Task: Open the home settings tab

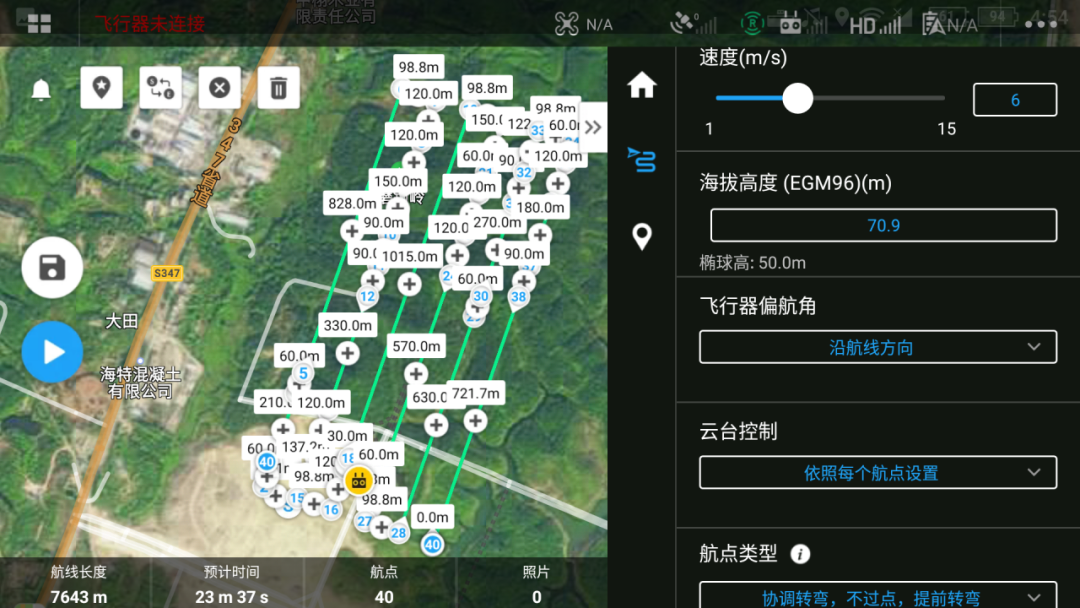Action: (642, 86)
